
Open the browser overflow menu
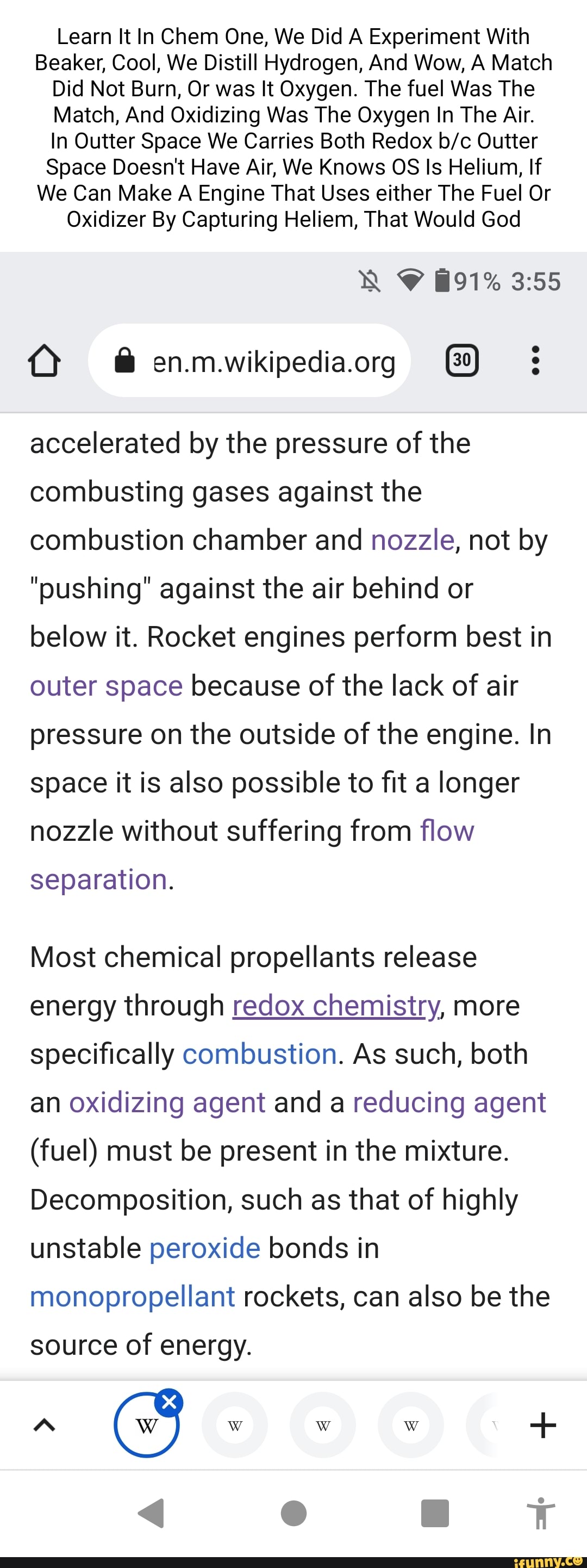pos(535,361)
